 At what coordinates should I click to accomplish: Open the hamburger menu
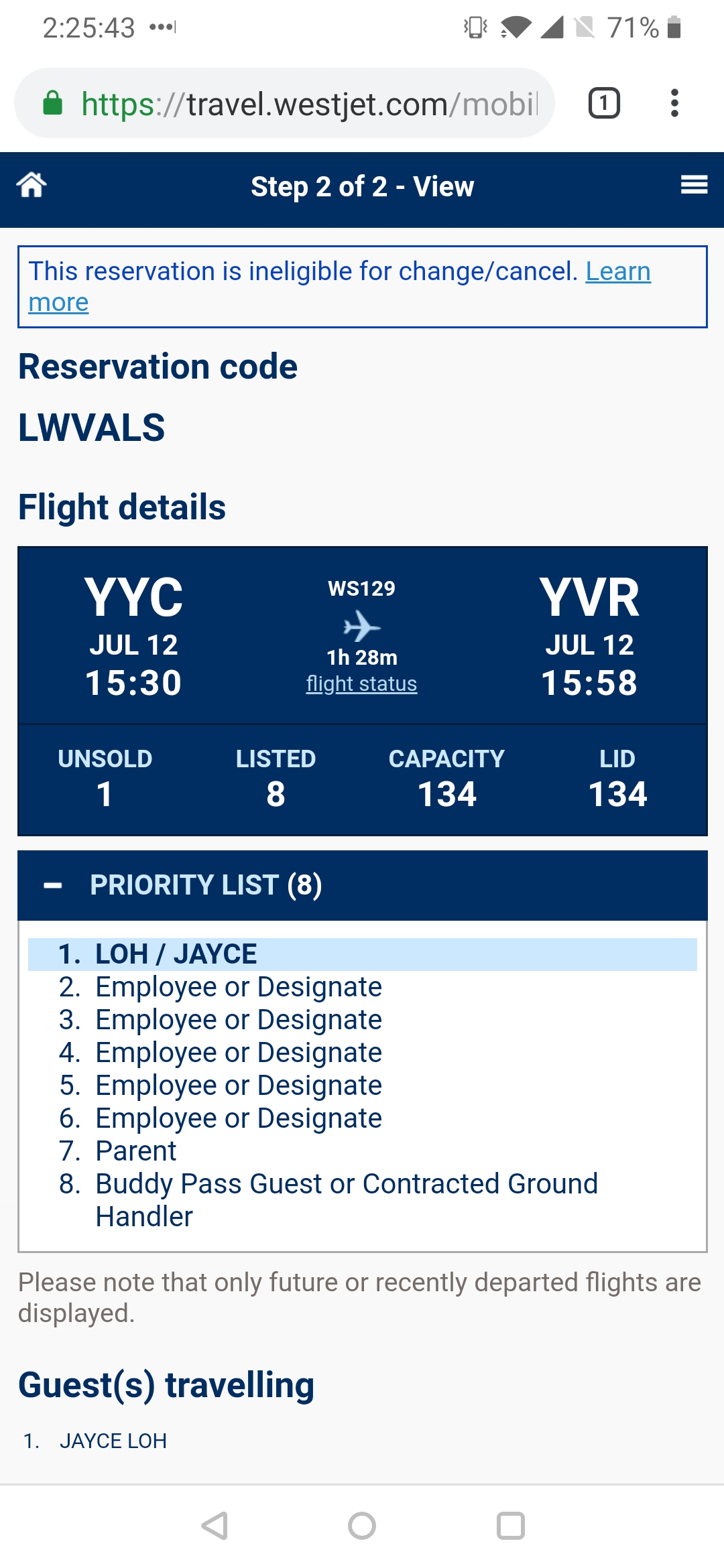[694, 185]
